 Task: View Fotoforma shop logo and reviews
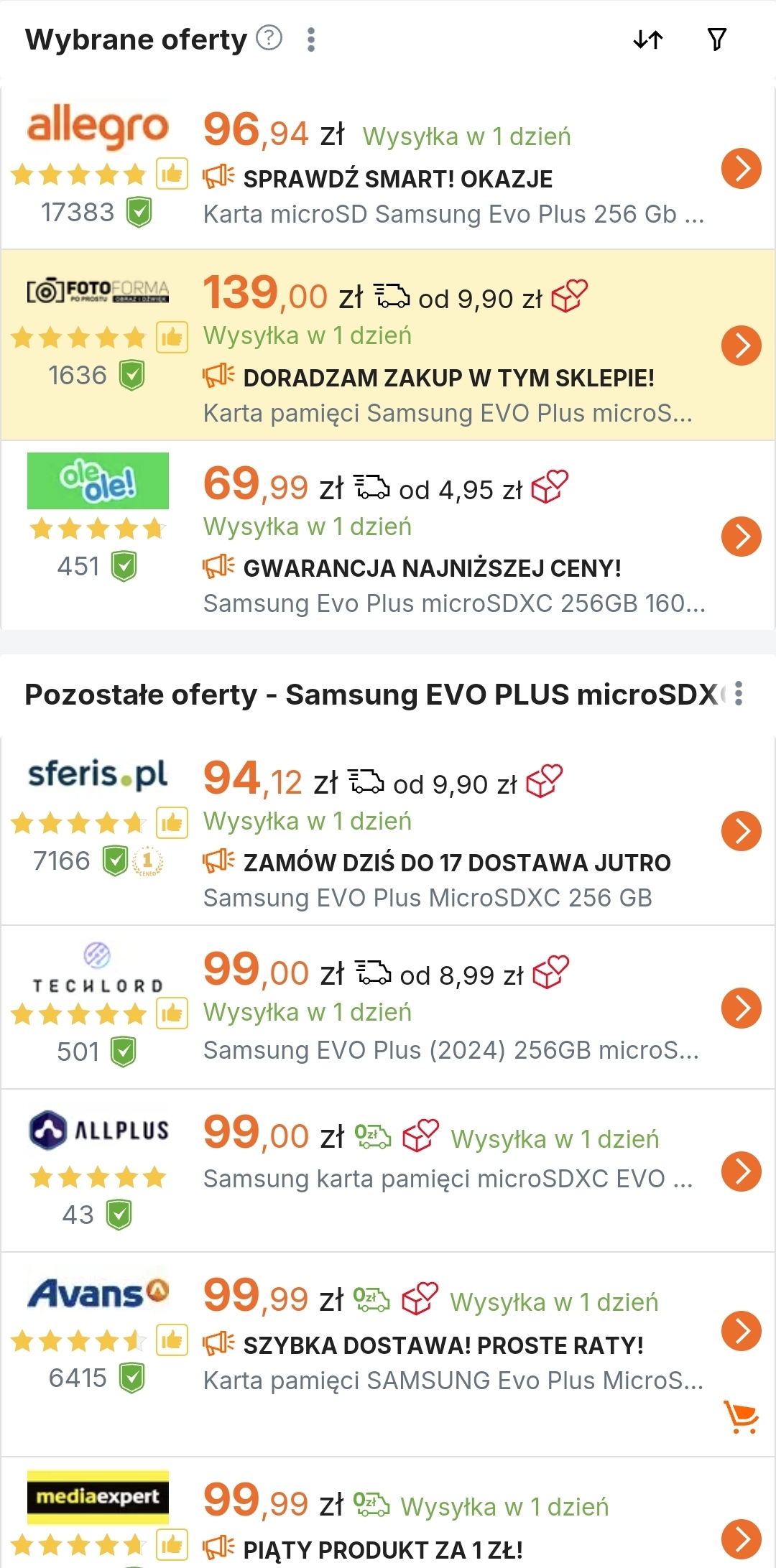98,335
